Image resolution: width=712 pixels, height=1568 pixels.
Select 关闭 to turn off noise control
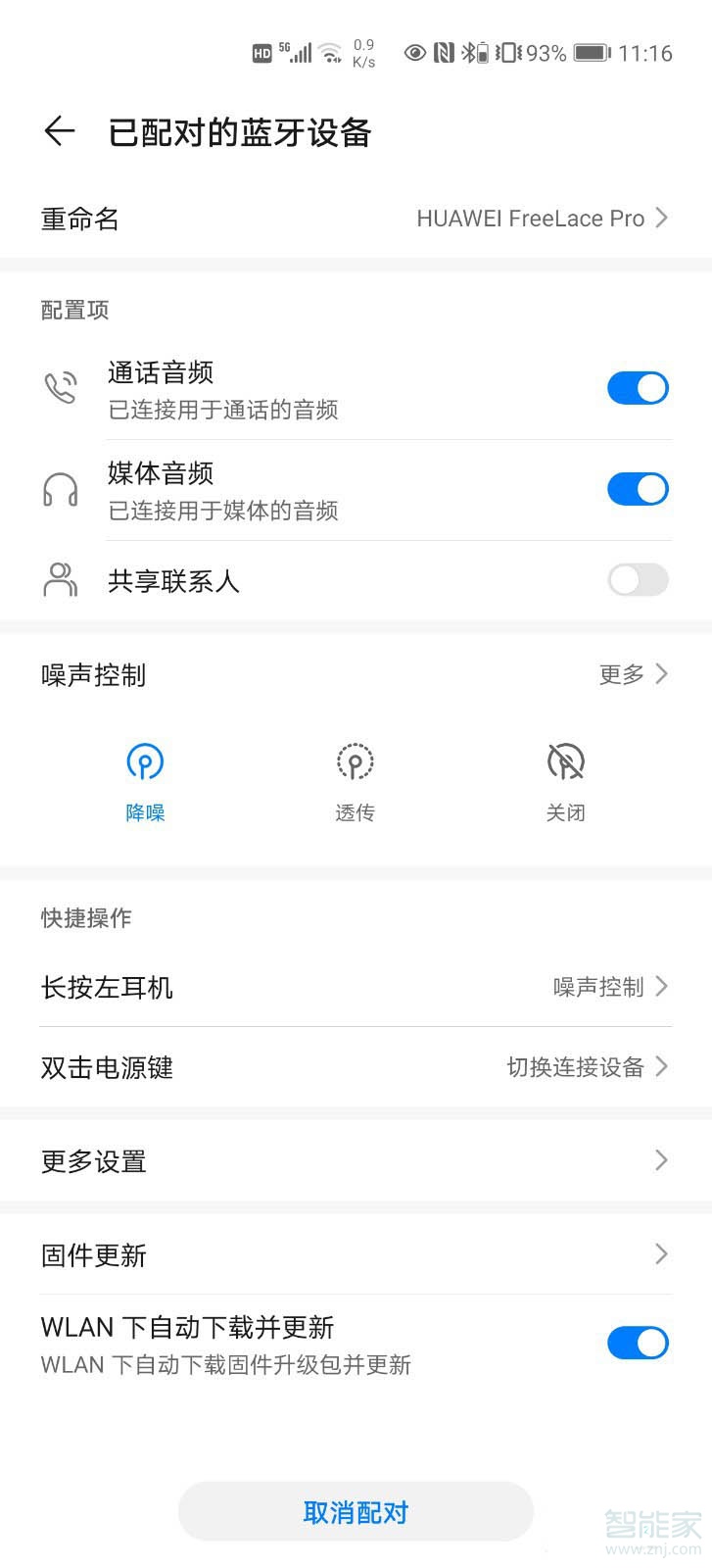(565, 782)
